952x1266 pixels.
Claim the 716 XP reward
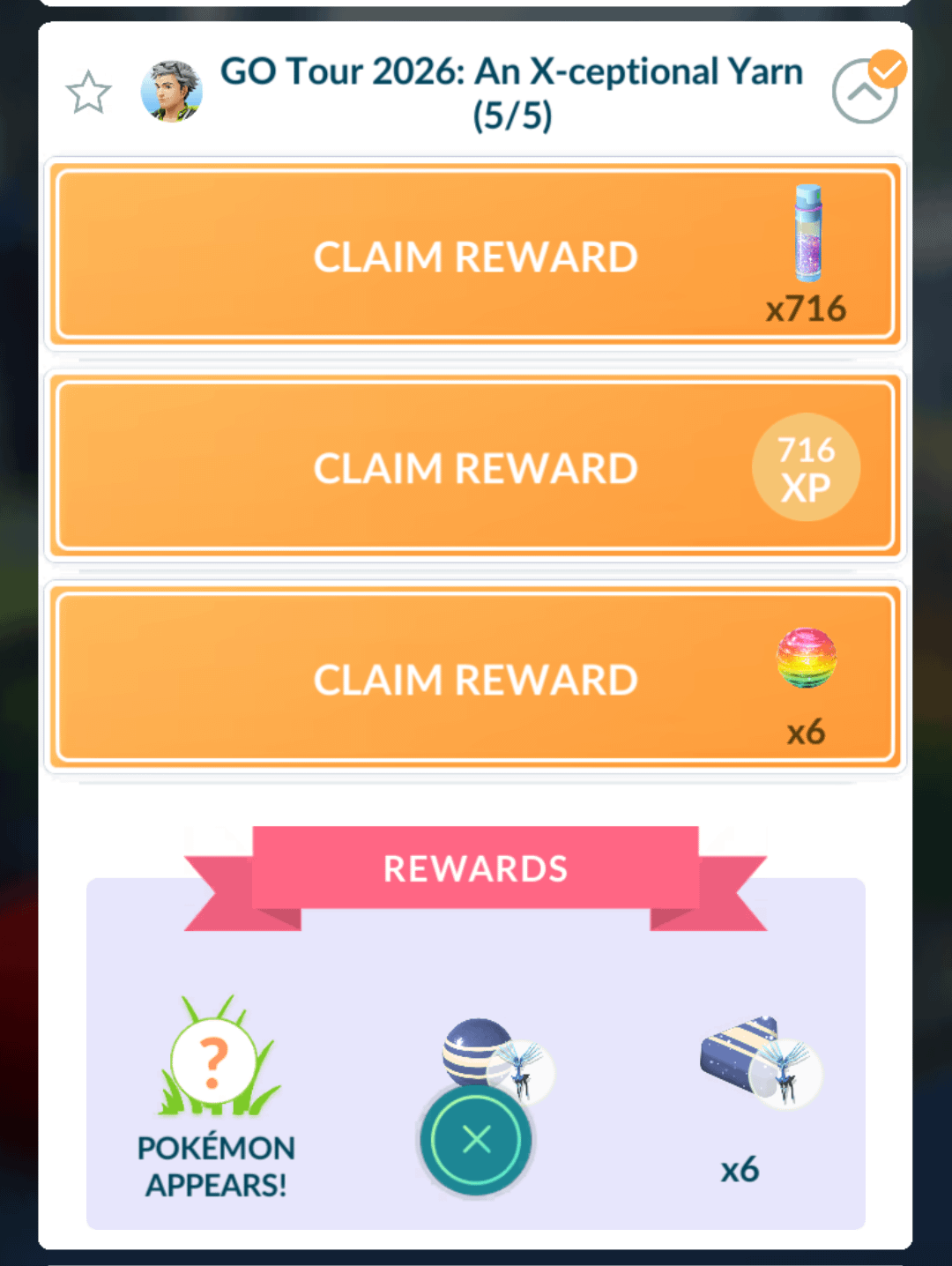[x=476, y=467]
